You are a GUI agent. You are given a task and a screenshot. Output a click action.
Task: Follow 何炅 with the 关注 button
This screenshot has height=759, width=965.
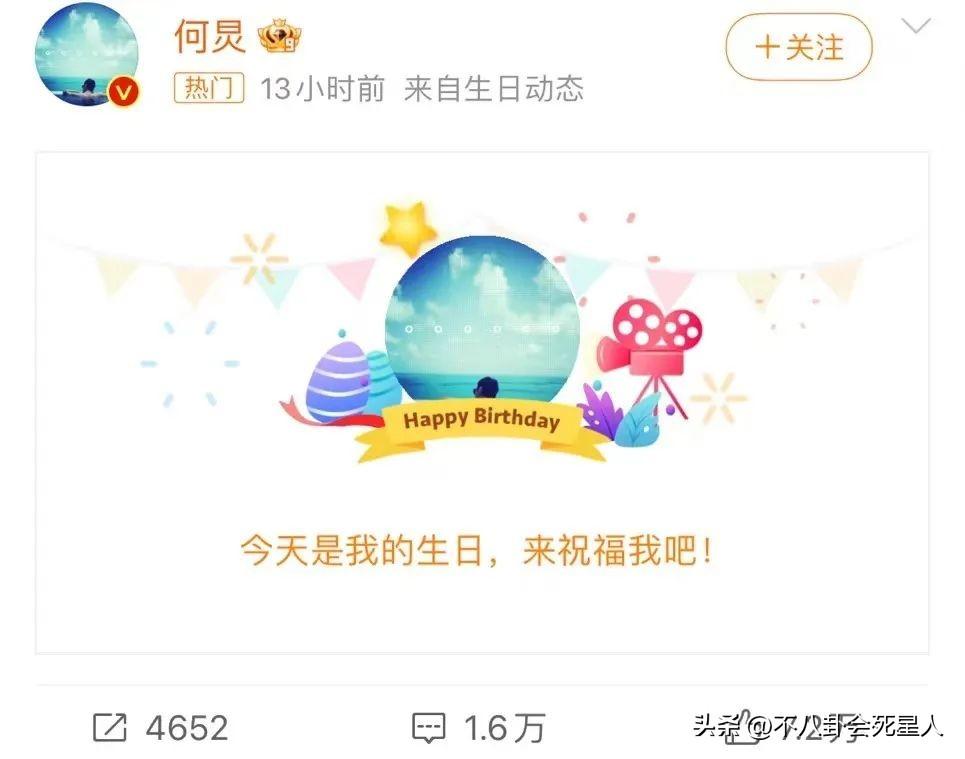coord(798,47)
